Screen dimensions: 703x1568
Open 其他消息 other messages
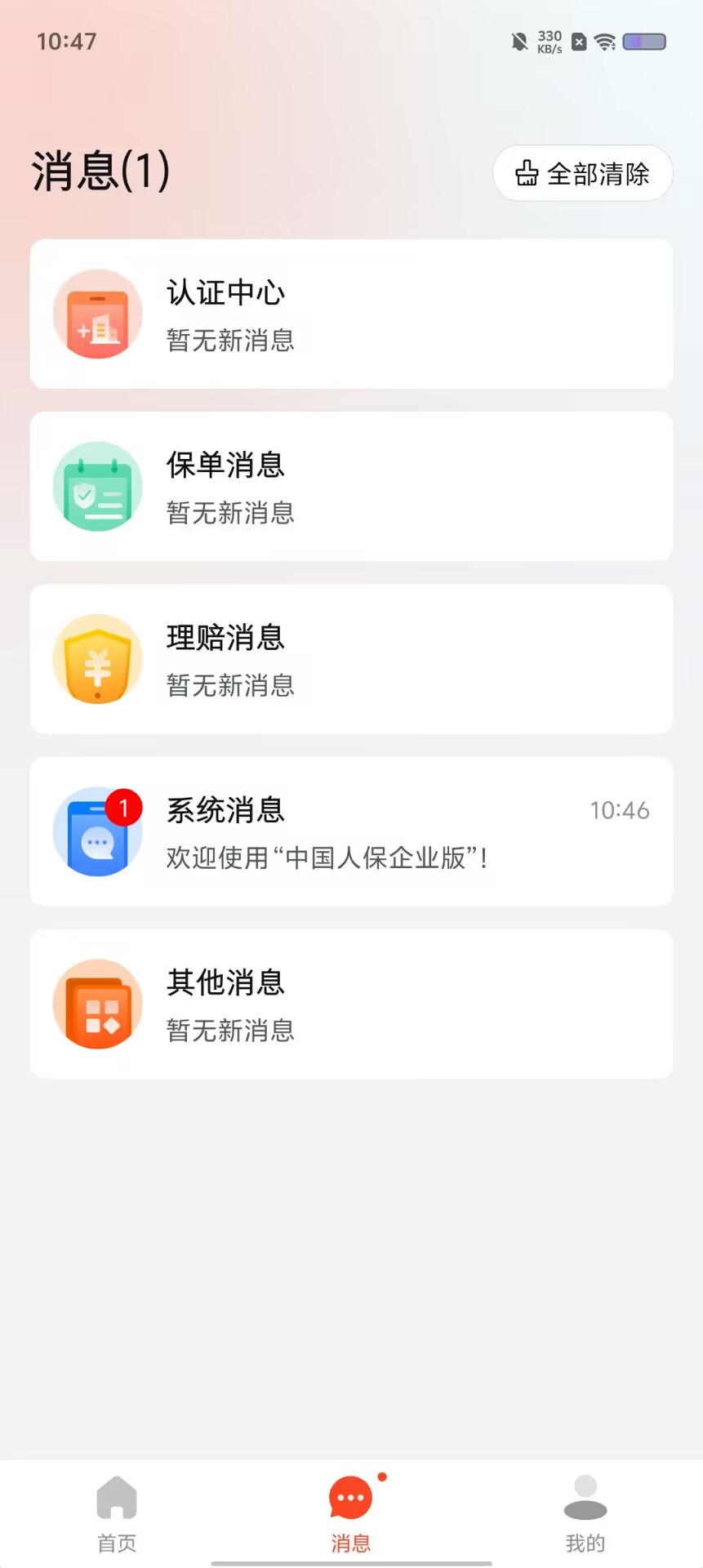point(351,1004)
